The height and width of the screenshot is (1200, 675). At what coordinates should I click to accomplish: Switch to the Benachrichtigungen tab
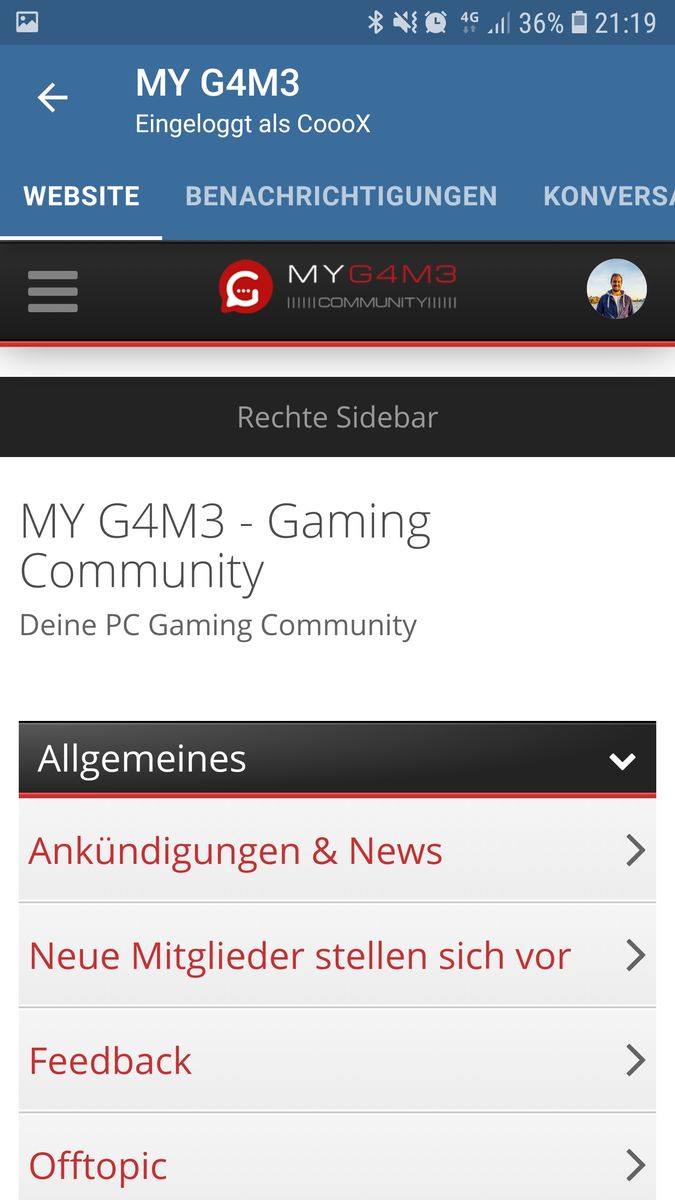tap(341, 196)
